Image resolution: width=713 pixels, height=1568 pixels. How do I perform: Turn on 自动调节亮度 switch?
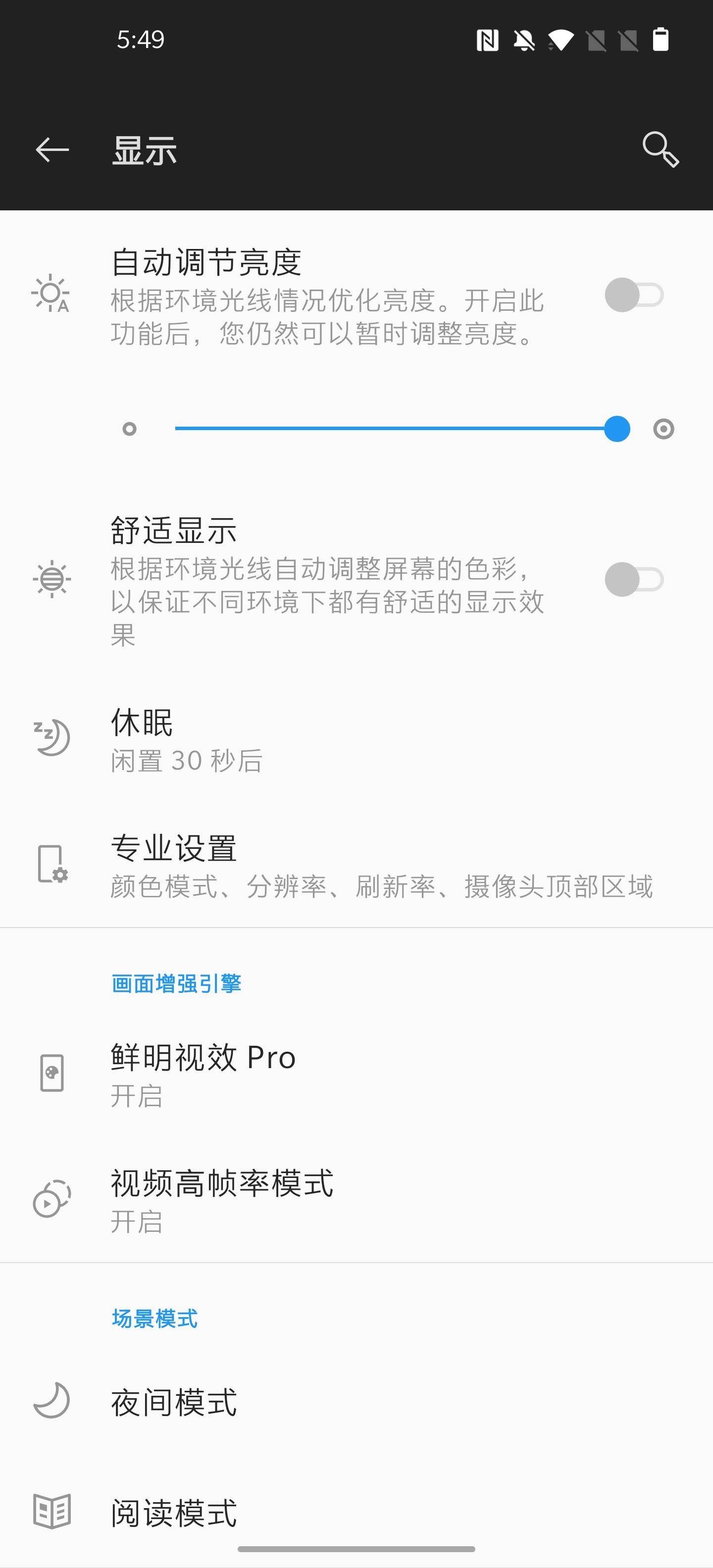pyautogui.click(x=633, y=295)
